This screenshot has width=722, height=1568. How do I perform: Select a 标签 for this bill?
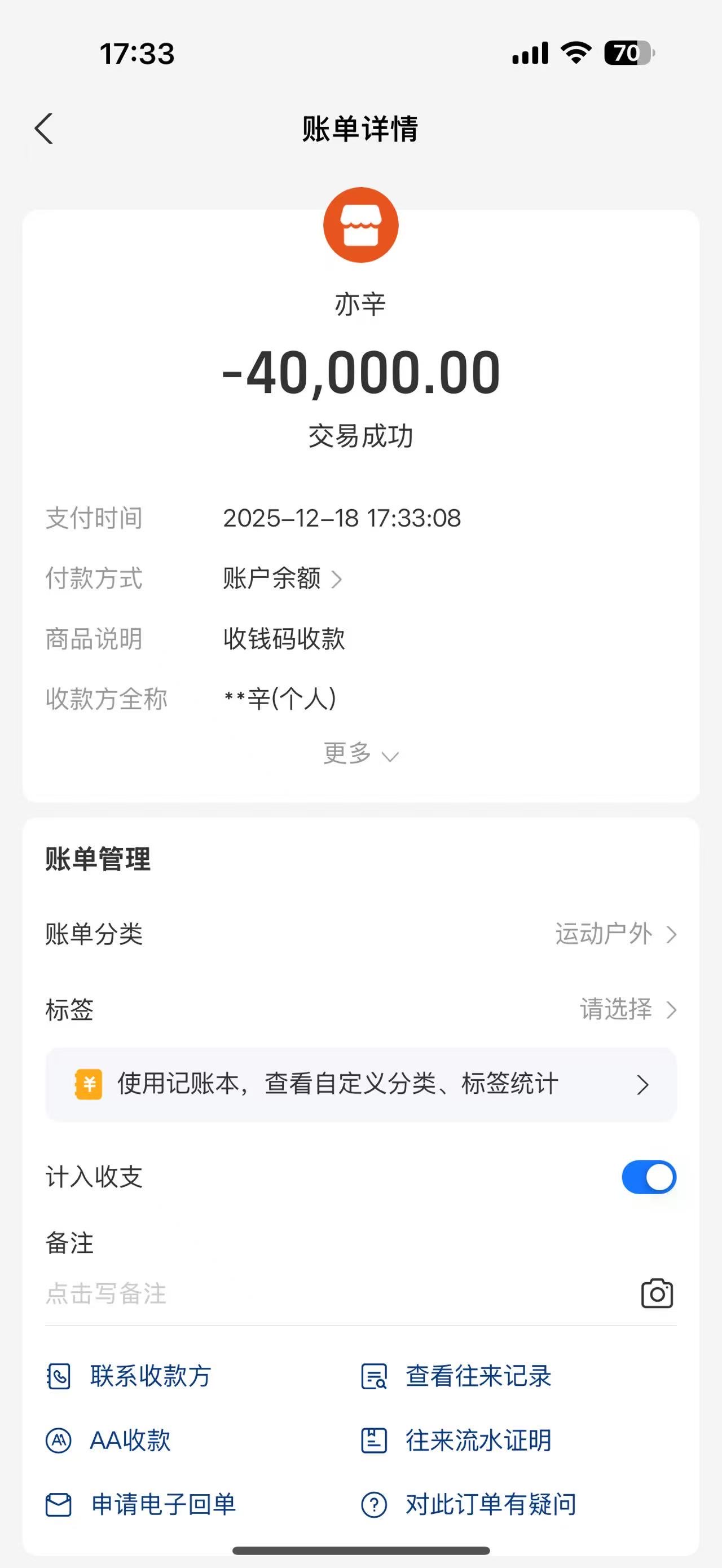tap(627, 1010)
